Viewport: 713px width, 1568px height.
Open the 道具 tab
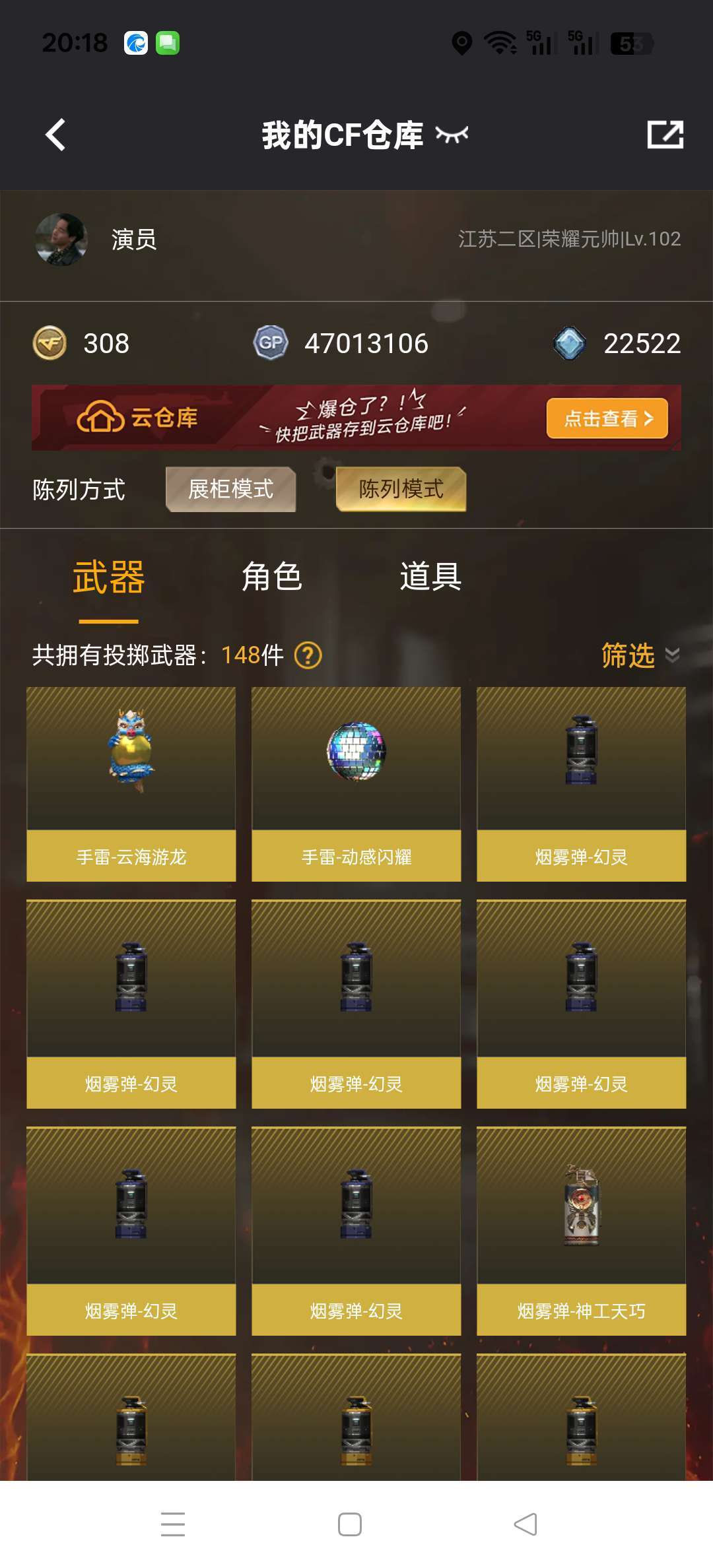pos(430,577)
